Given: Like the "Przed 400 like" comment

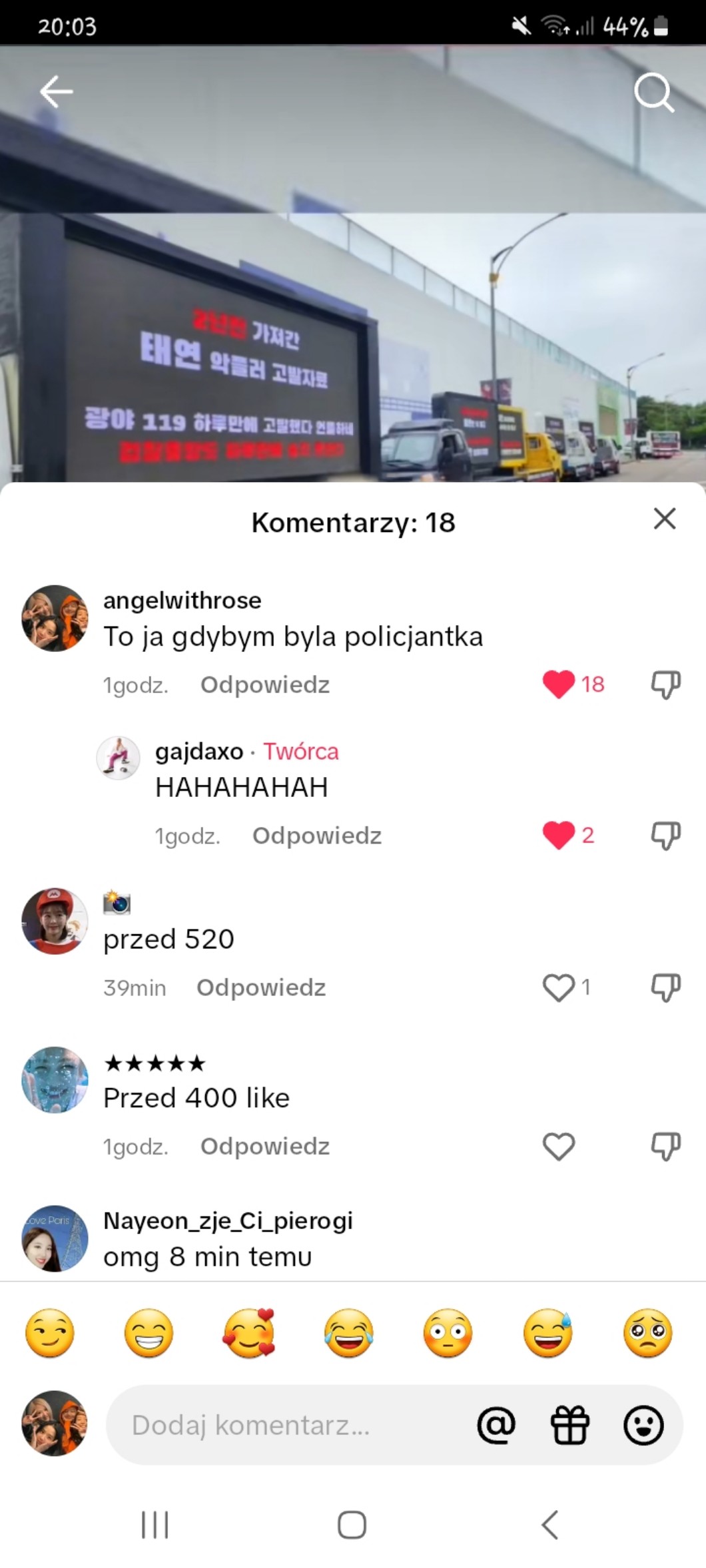Looking at the screenshot, I should [559, 1146].
